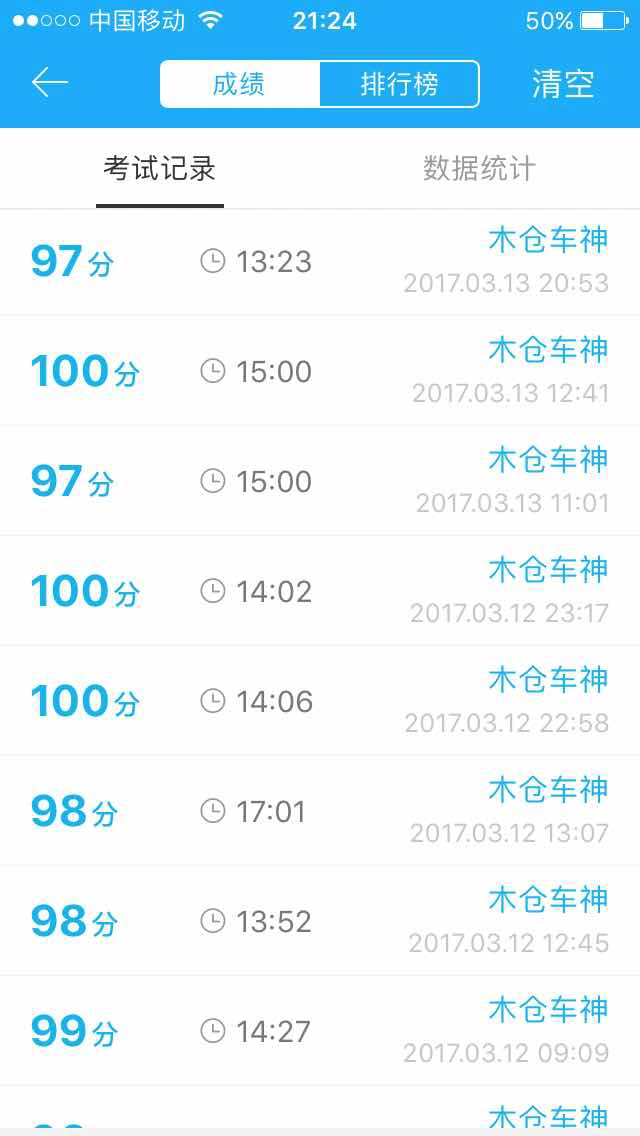The width and height of the screenshot is (640, 1136).
Task: Open the 2017.03.13 11:01 exam record
Action: pyautogui.click(x=320, y=481)
